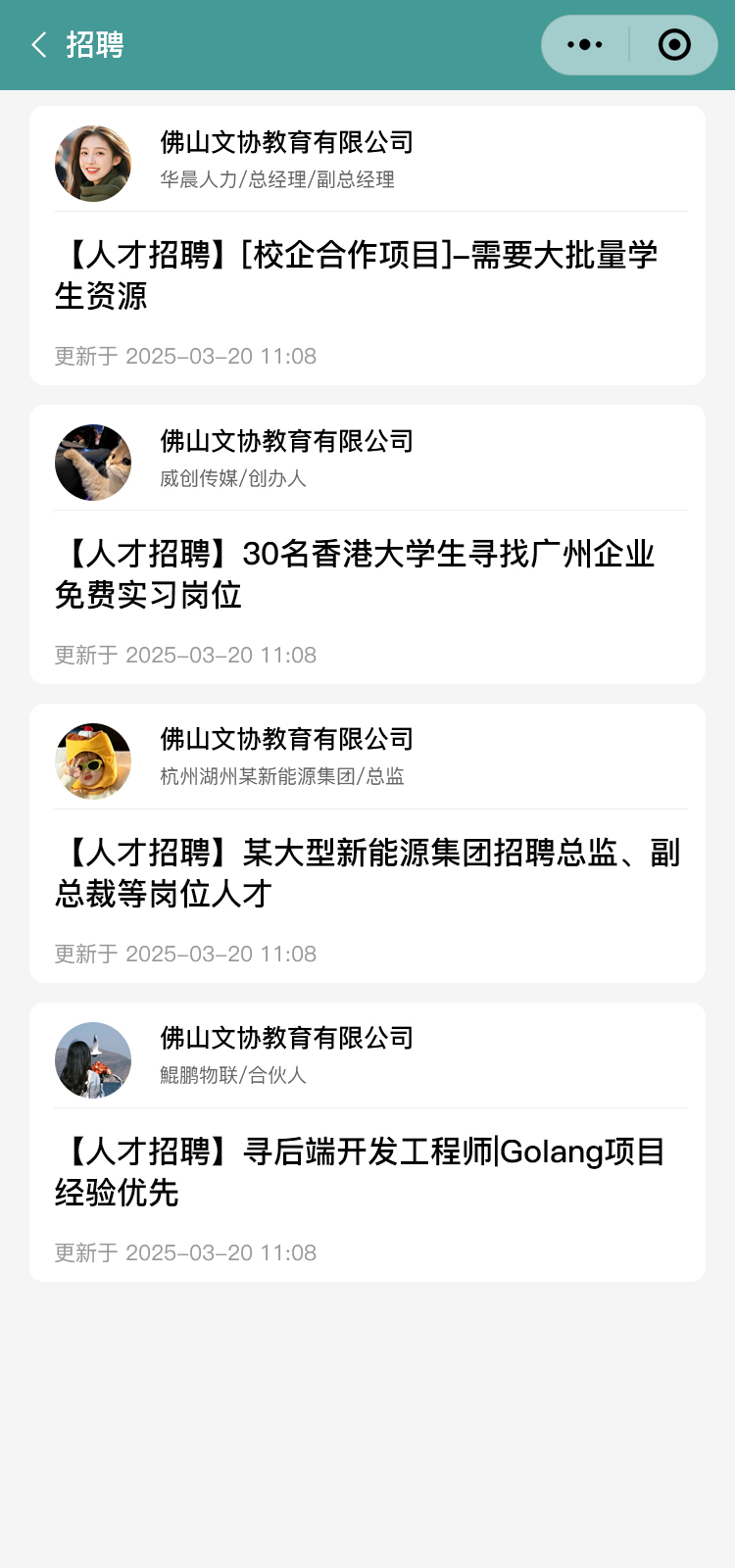Image resolution: width=735 pixels, height=1568 pixels.
Task: Close the mini program with the circle button
Action: tap(674, 45)
